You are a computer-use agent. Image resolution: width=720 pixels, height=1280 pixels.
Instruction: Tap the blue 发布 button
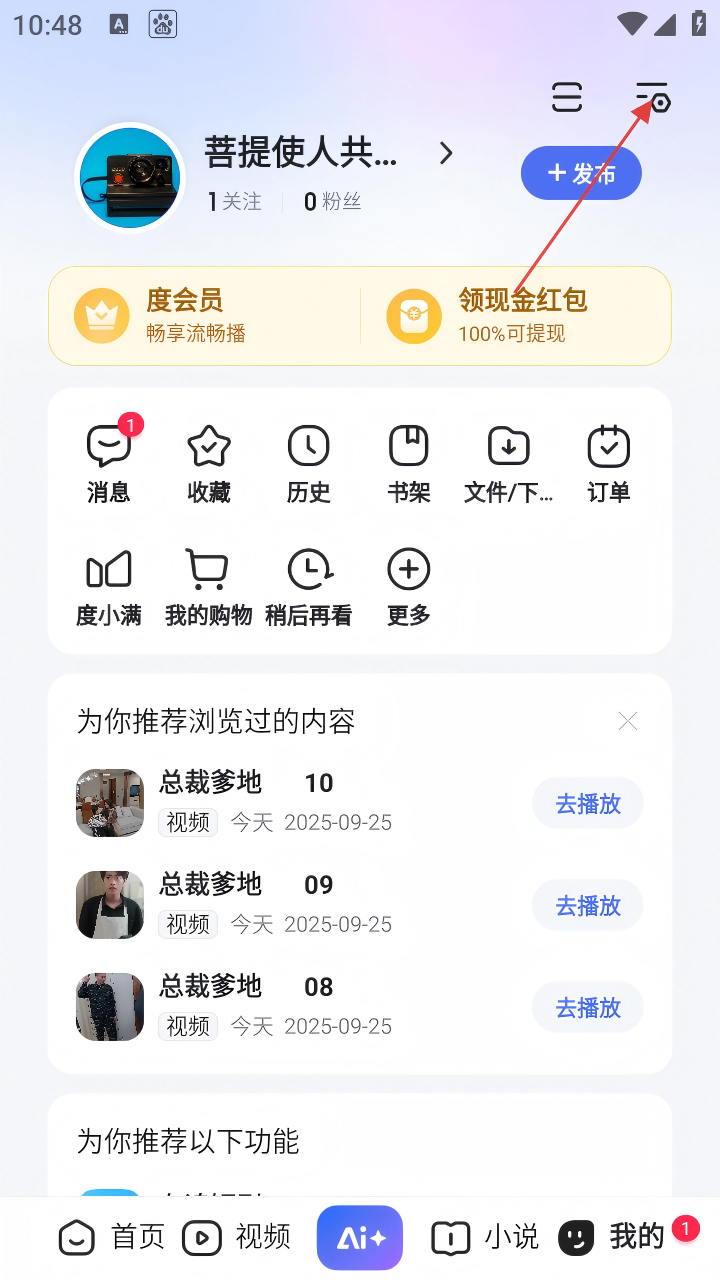(x=581, y=174)
